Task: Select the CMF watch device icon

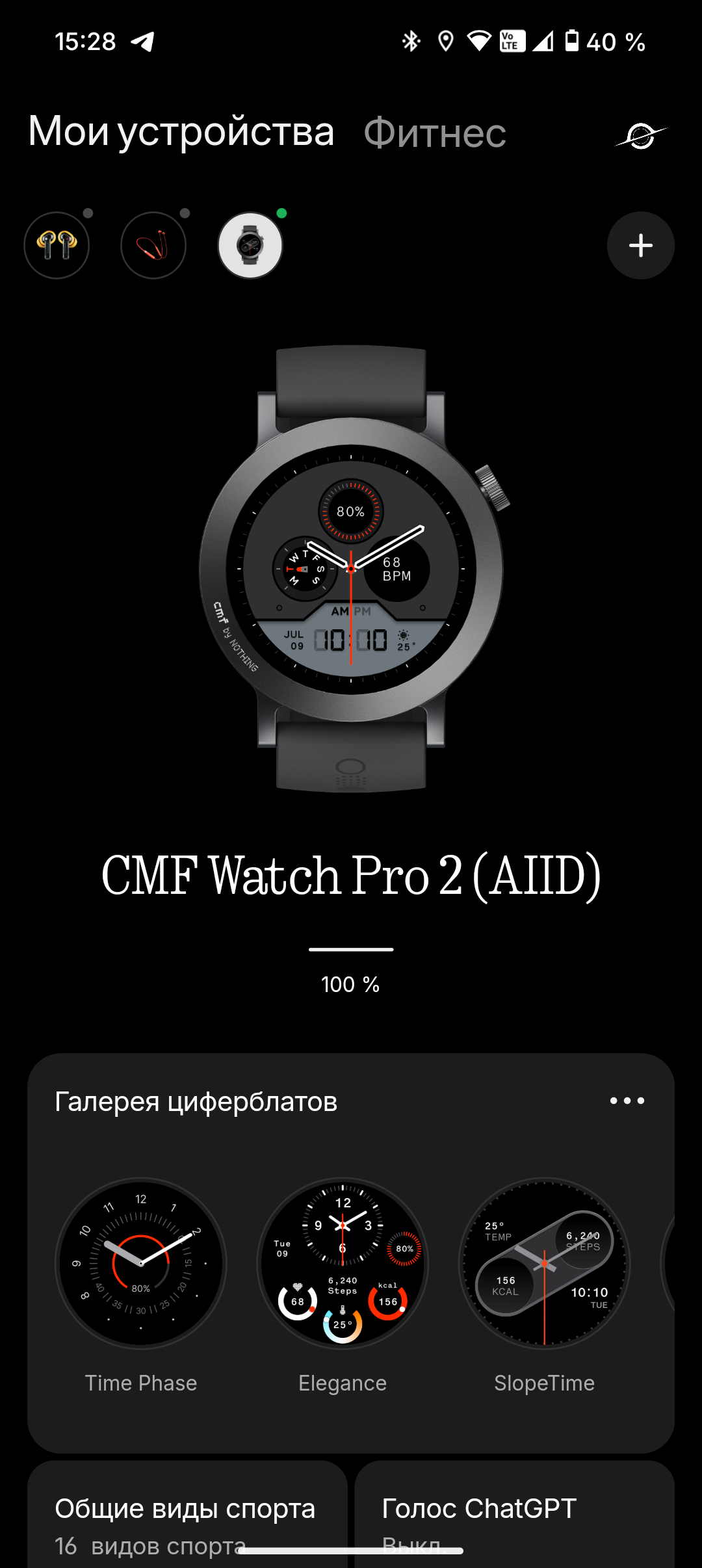Action: [x=250, y=246]
